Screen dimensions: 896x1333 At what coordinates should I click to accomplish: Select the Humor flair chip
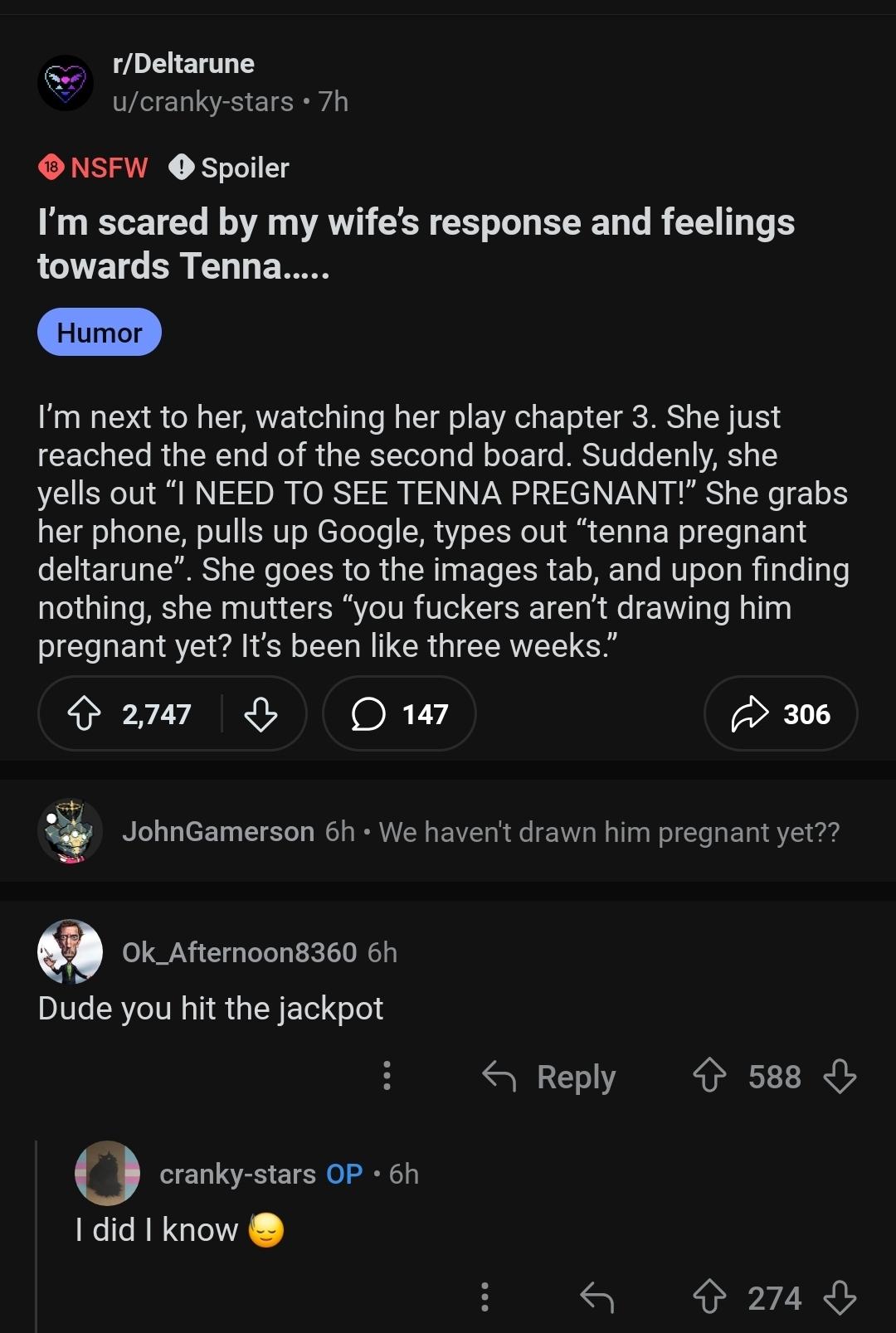click(100, 333)
